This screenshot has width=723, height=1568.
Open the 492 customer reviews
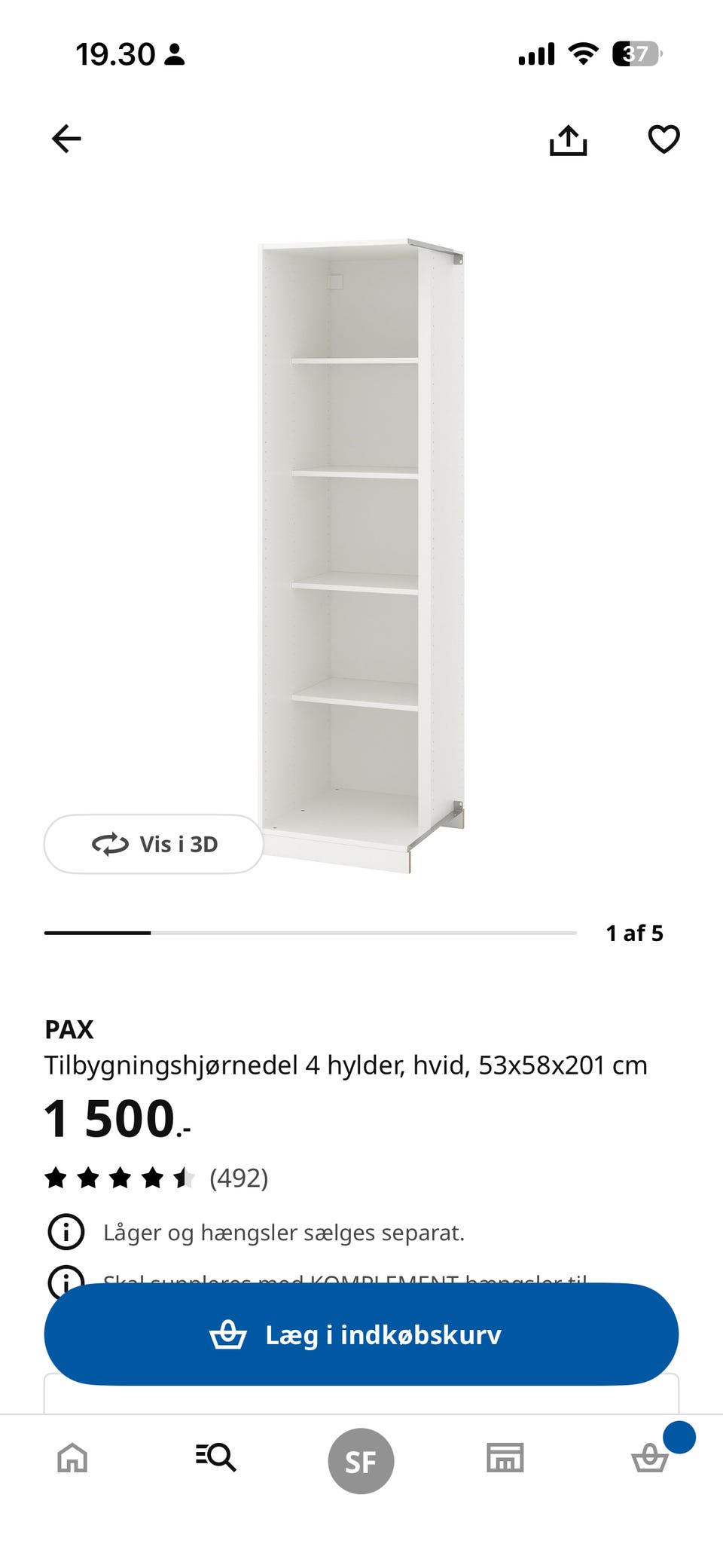click(238, 1178)
